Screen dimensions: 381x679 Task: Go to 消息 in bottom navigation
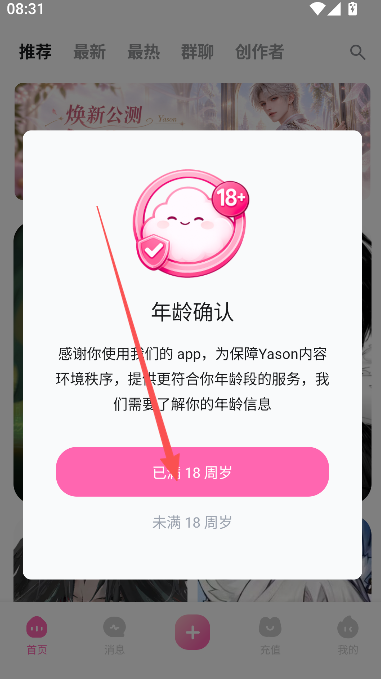114,636
